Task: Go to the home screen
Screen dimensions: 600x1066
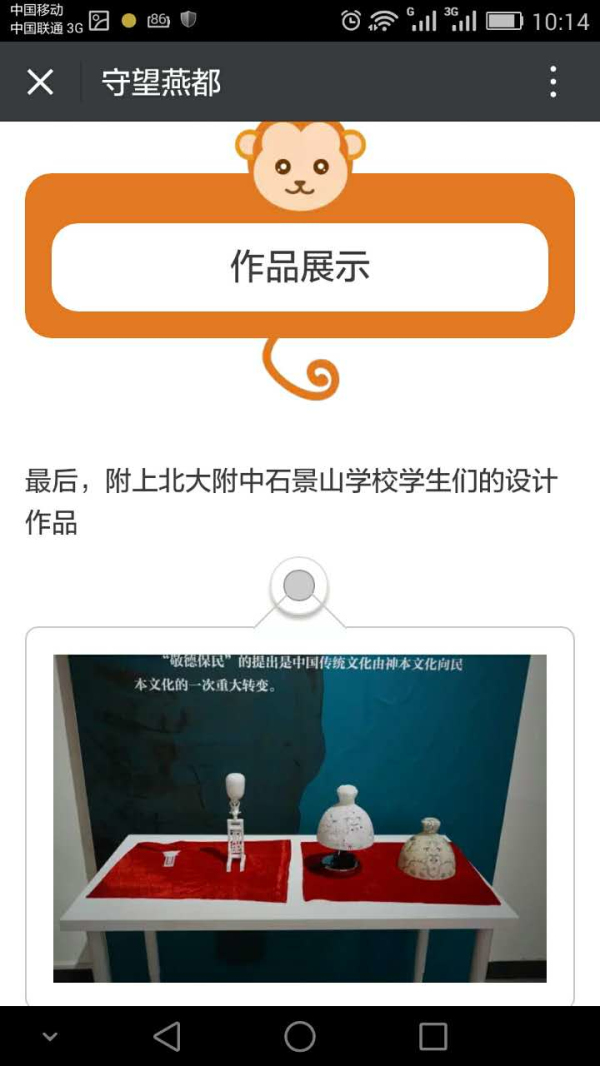Action: click(x=300, y=1036)
